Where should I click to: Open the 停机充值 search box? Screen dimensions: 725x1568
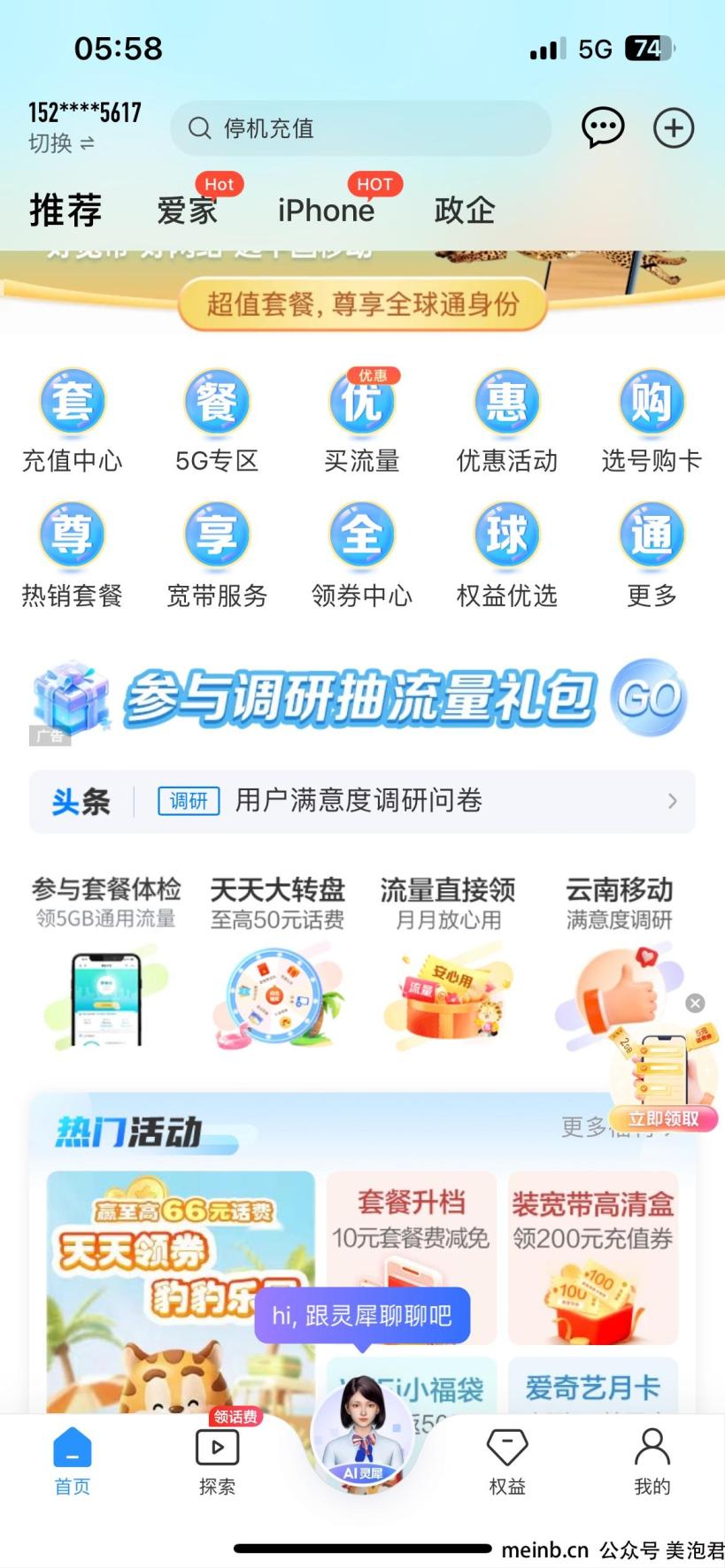(360, 128)
